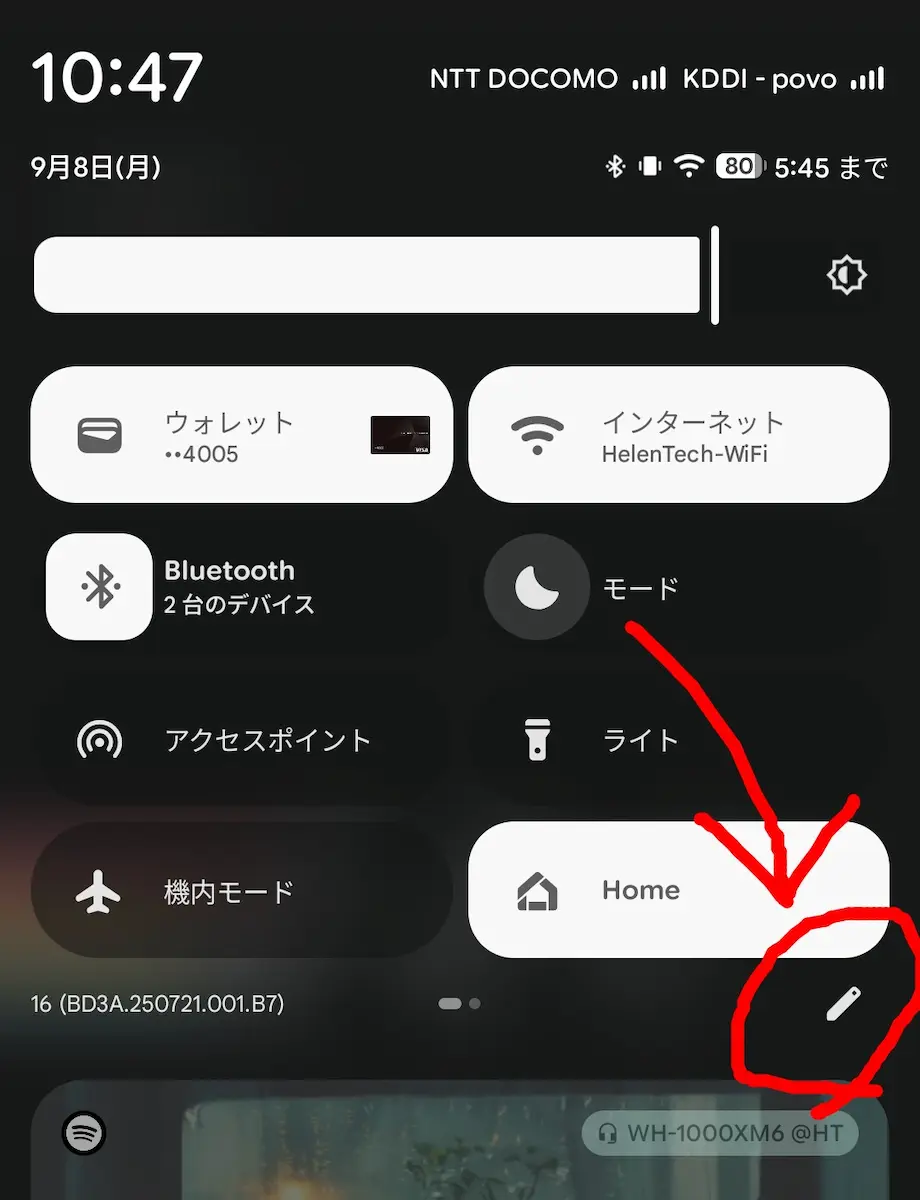Open the WH-1000XM6 output chip
The width and height of the screenshot is (920, 1200).
(720, 1134)
